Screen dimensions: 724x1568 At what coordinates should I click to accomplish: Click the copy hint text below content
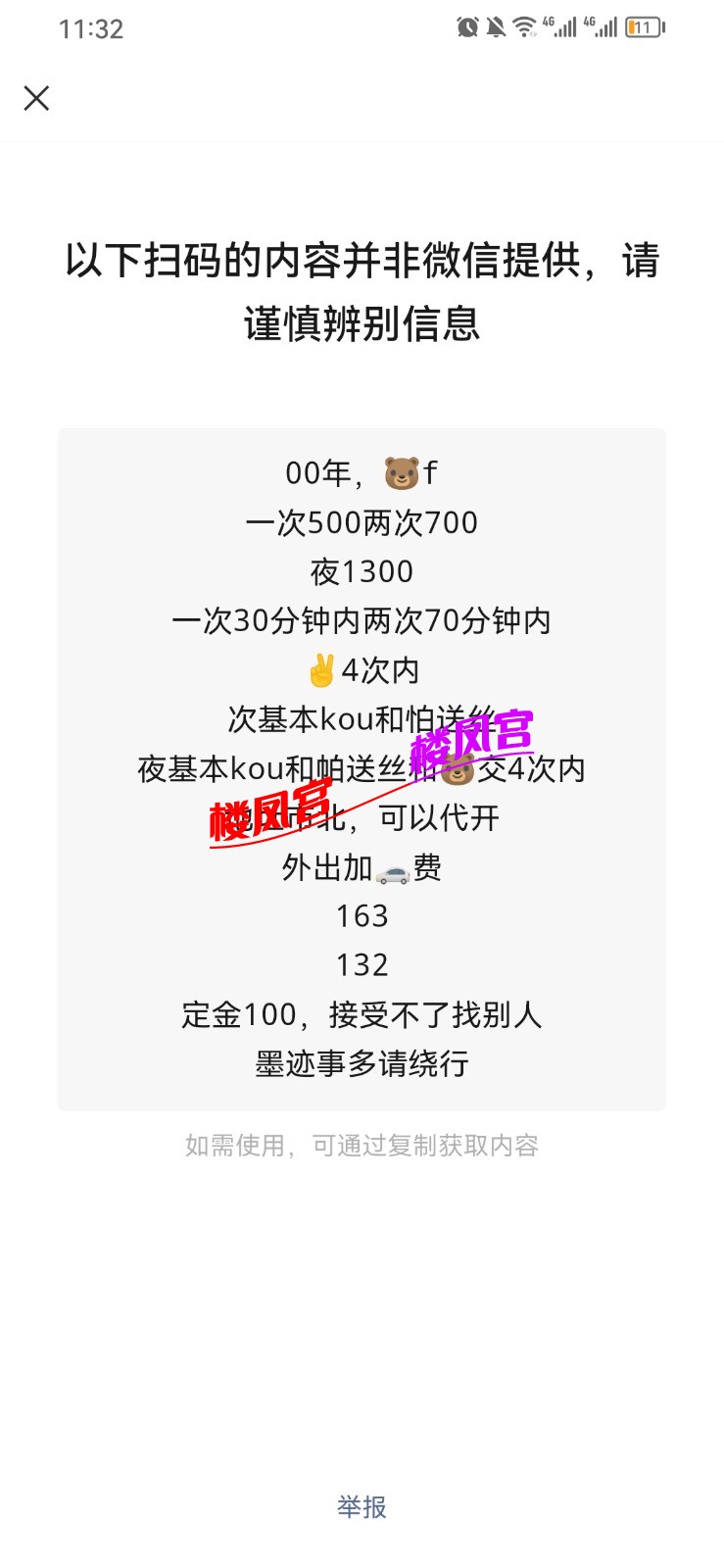362,1144
